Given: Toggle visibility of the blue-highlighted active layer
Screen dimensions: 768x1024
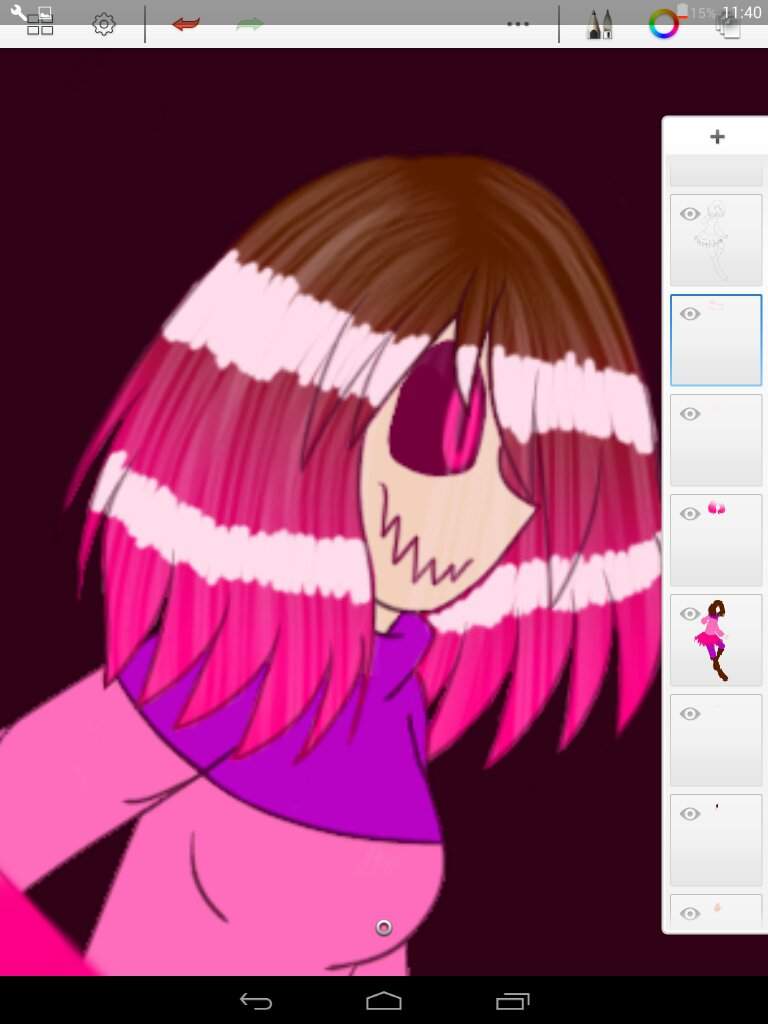Looking at the screenshot, I should click(x=689, y=314).
